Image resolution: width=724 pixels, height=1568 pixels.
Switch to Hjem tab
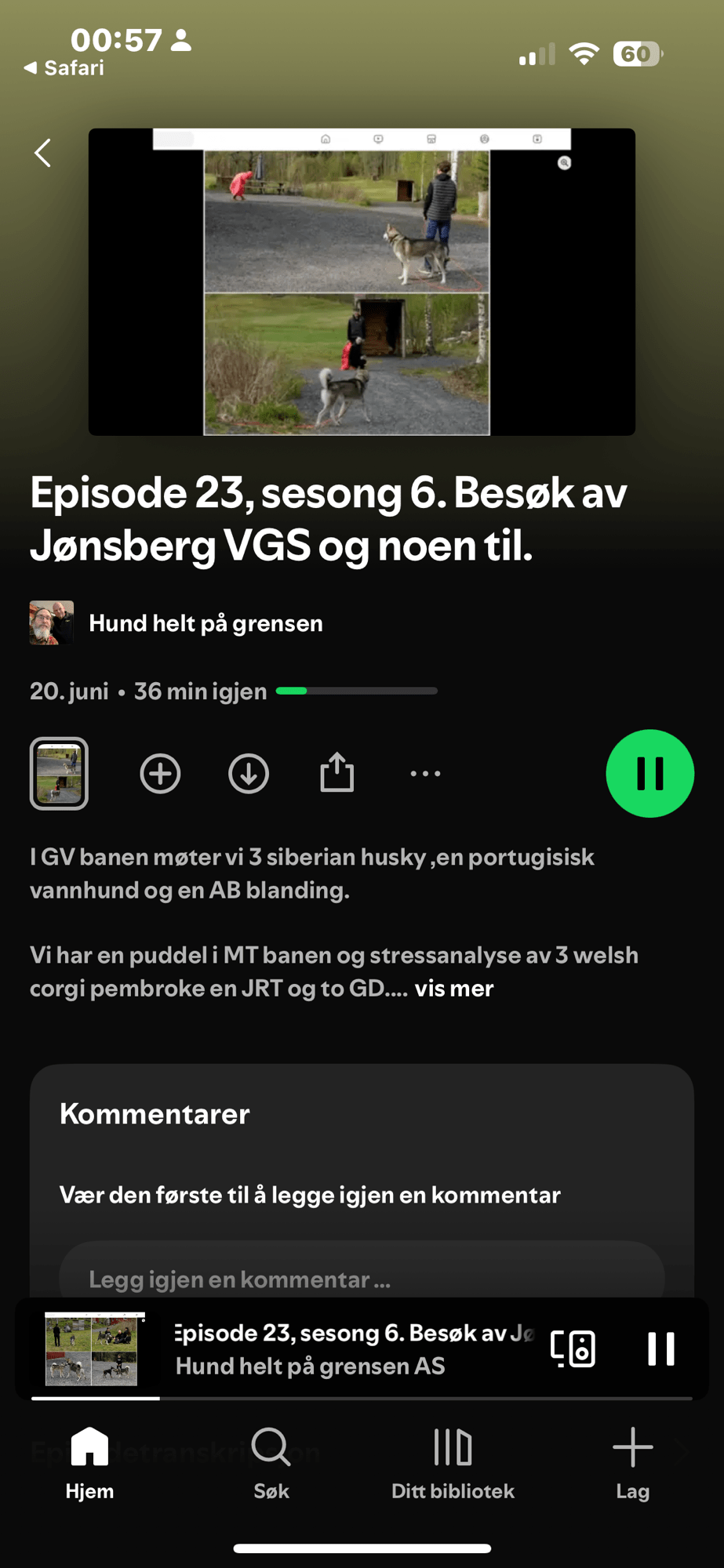(x=89, y=1466)
